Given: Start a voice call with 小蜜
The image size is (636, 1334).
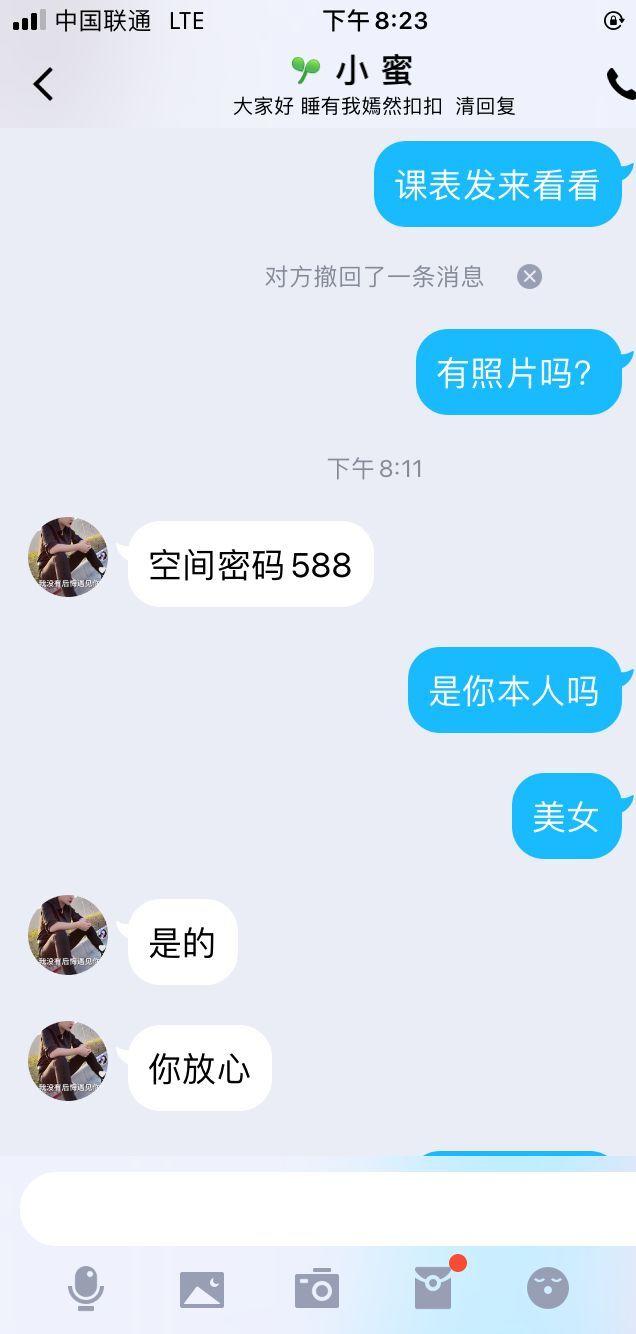Looking at the screenshot, I should tap(619, 85).
